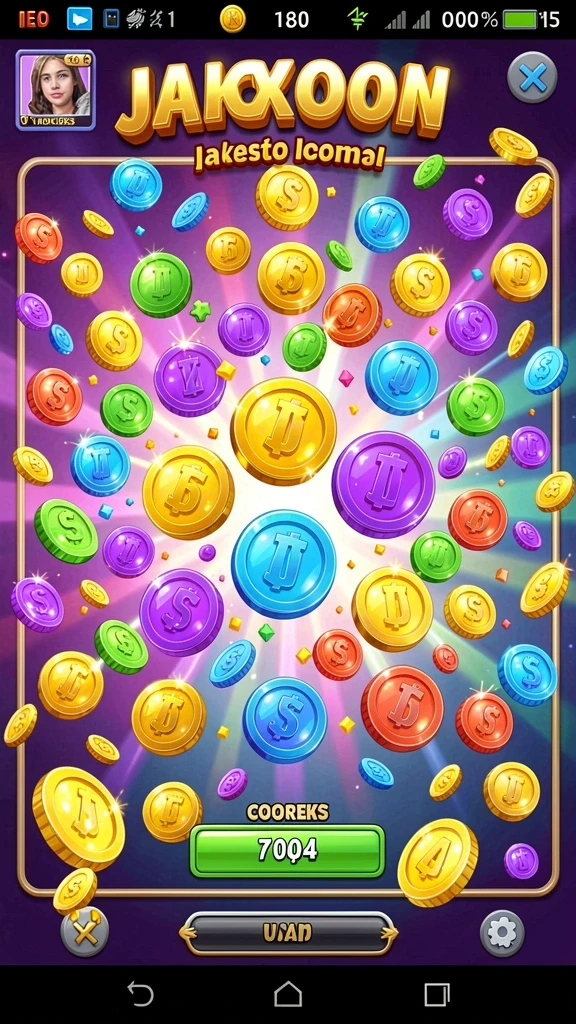Open the recent apps view
The height and width of the screenshot is (1024, 576).
point(436,995)
